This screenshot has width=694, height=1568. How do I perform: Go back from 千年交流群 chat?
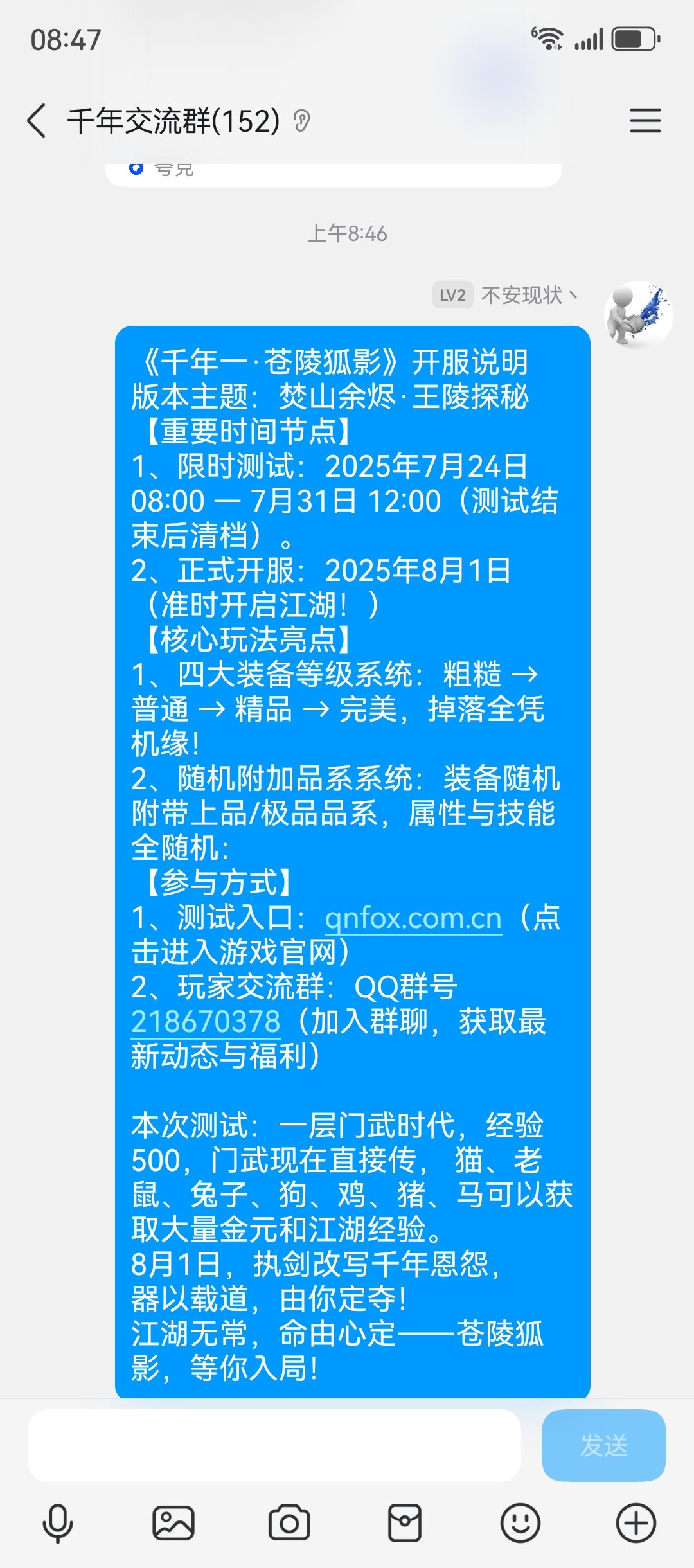37,121
